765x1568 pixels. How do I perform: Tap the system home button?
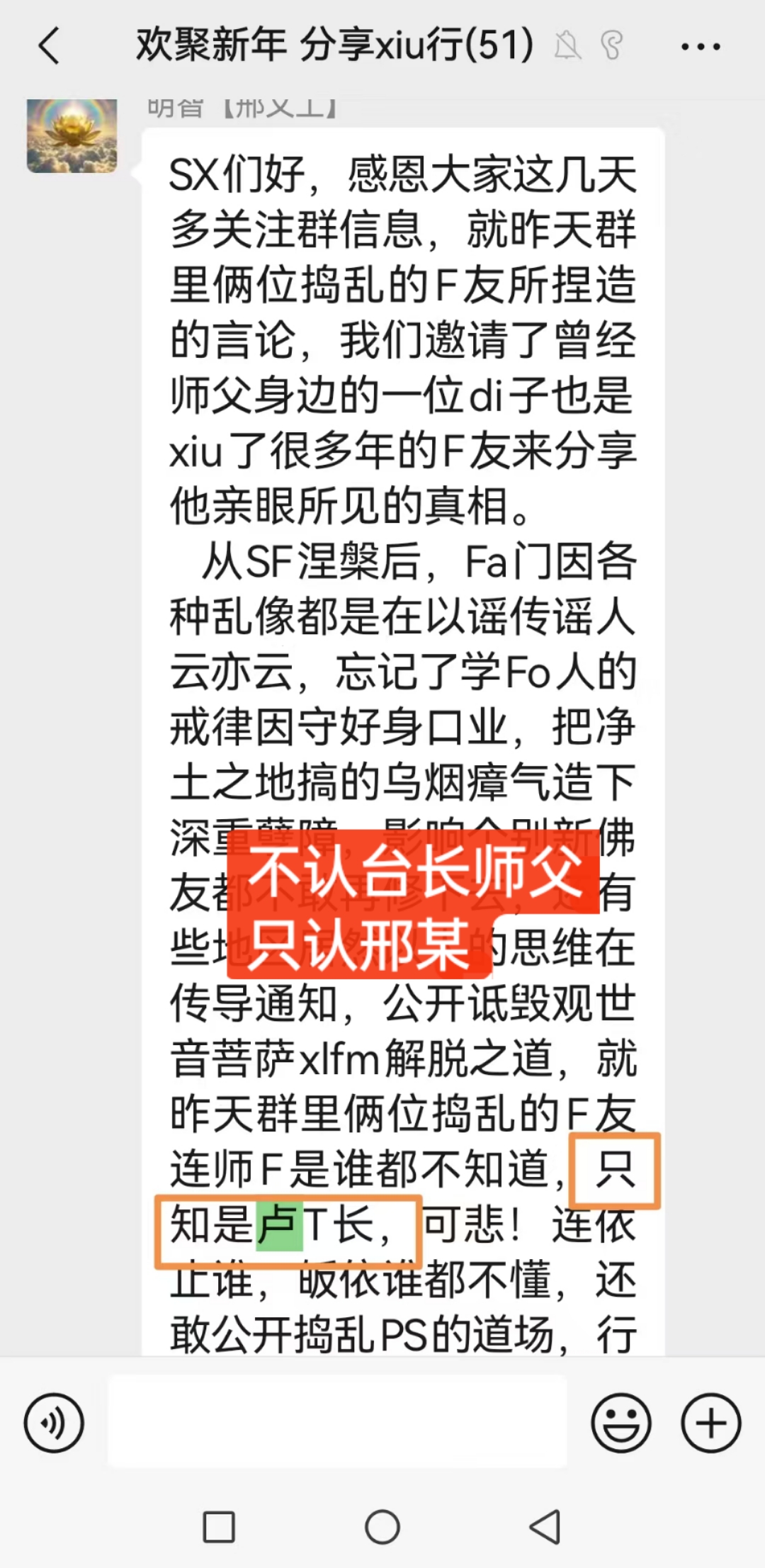coord(382,1527)
